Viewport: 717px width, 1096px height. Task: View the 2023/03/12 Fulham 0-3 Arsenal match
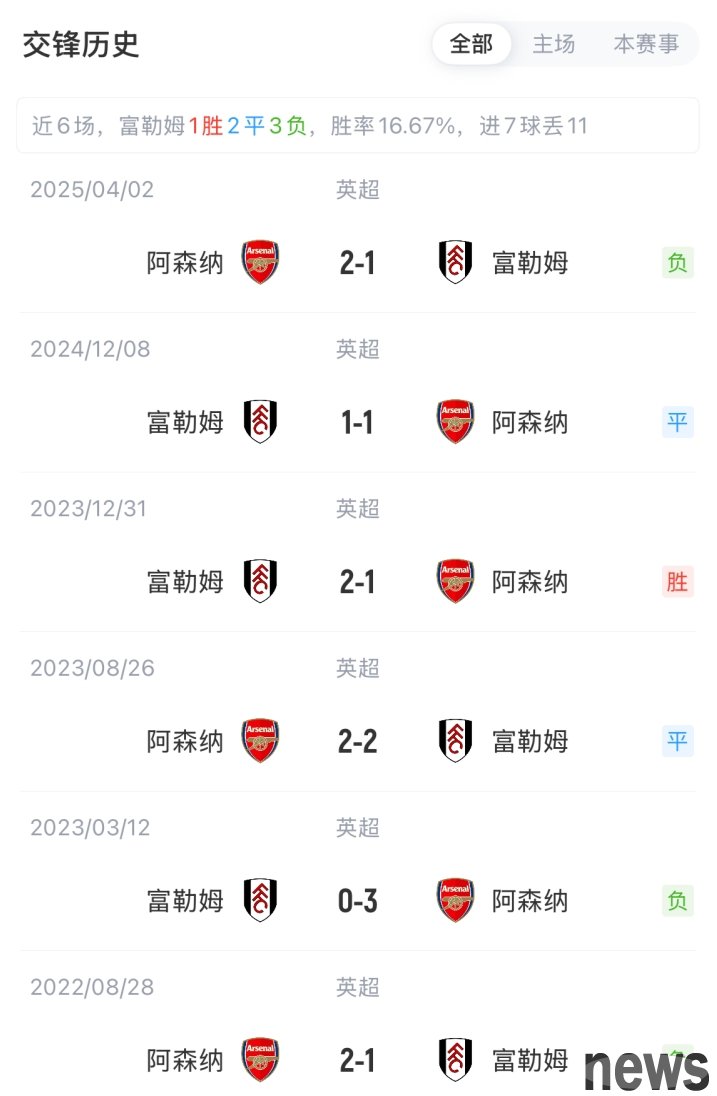pyautogui.click(x=357, y=901)
